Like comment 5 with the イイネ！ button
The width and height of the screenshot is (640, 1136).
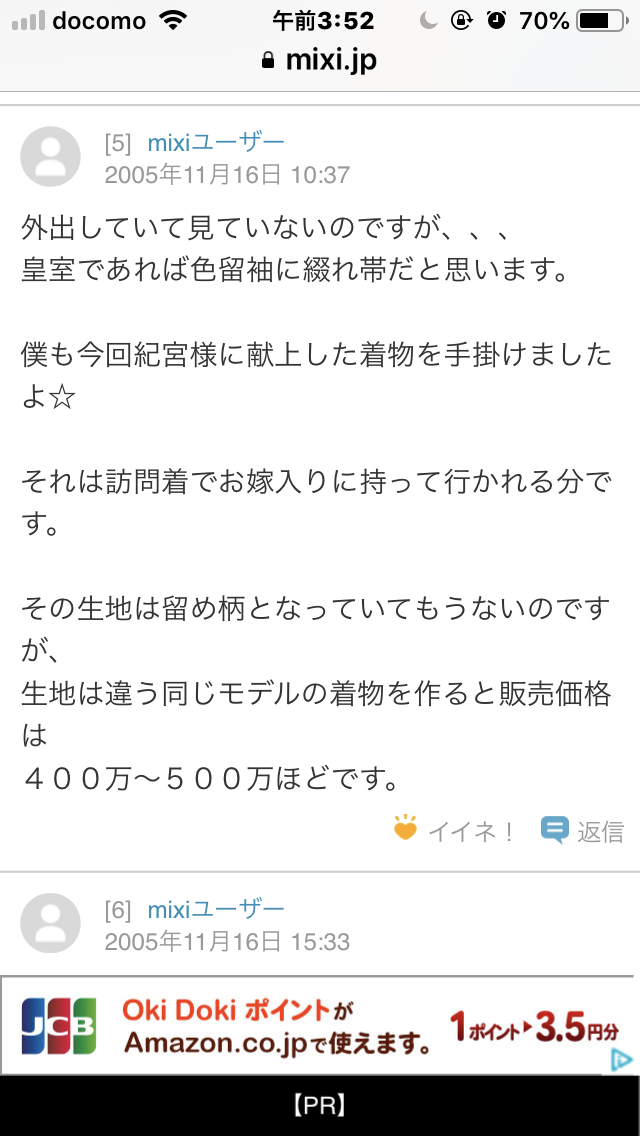pyautogui.click(x=454, y=830)
